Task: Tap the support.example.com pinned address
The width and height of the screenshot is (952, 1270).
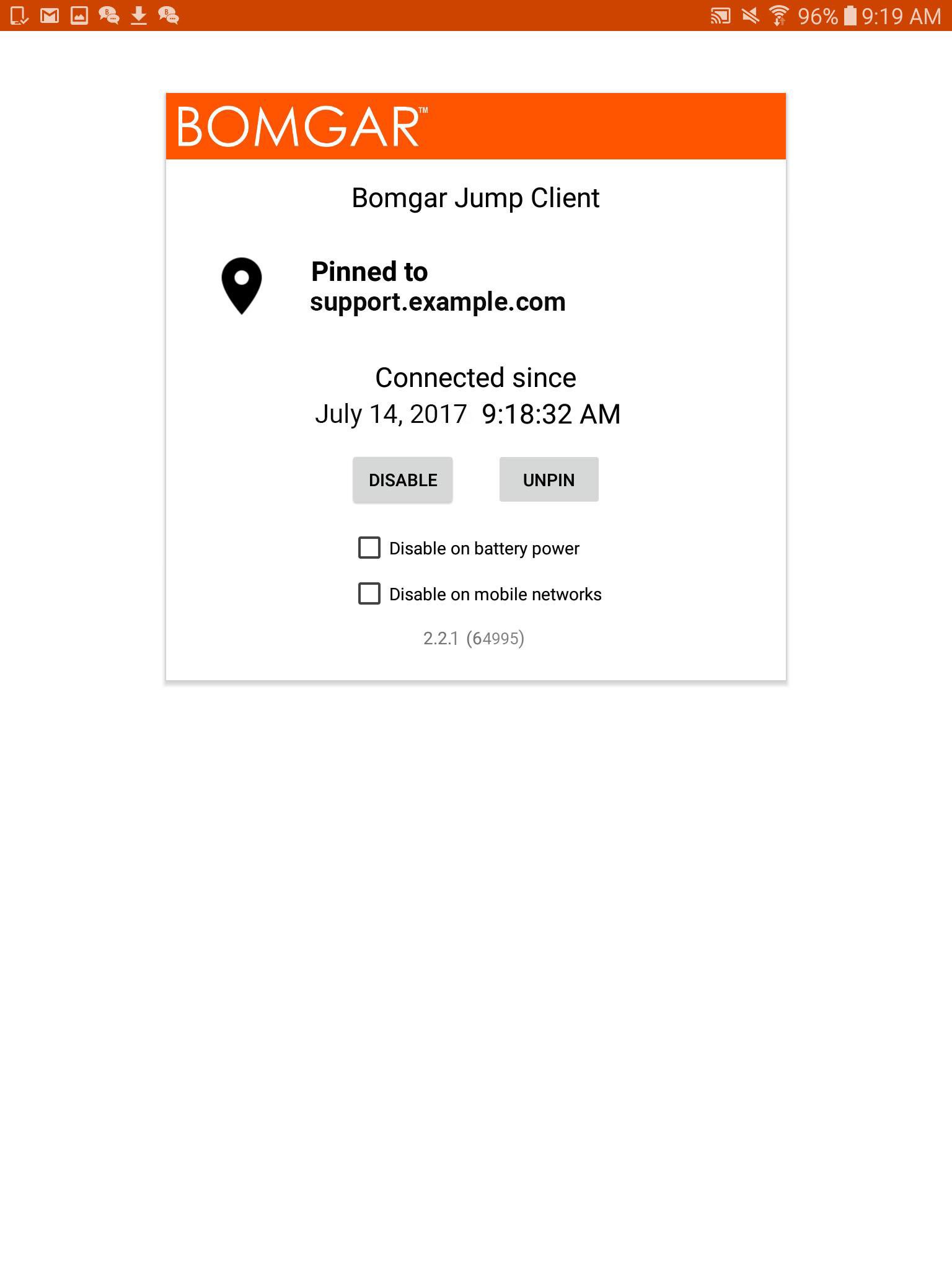Action: [x=438, y=302]
